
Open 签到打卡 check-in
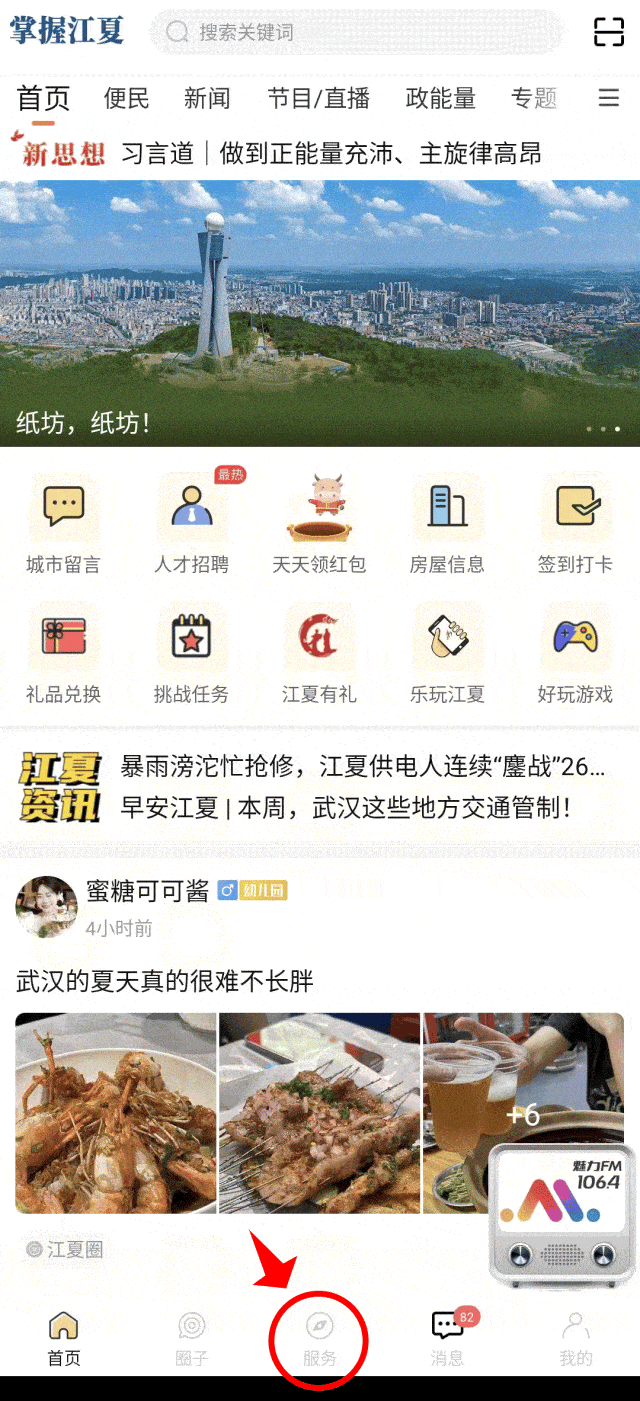point(575,525)
